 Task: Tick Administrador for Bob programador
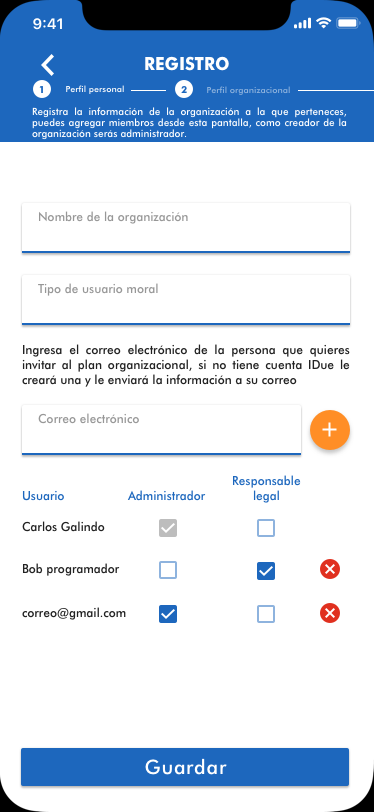click(x=168, y=570)
